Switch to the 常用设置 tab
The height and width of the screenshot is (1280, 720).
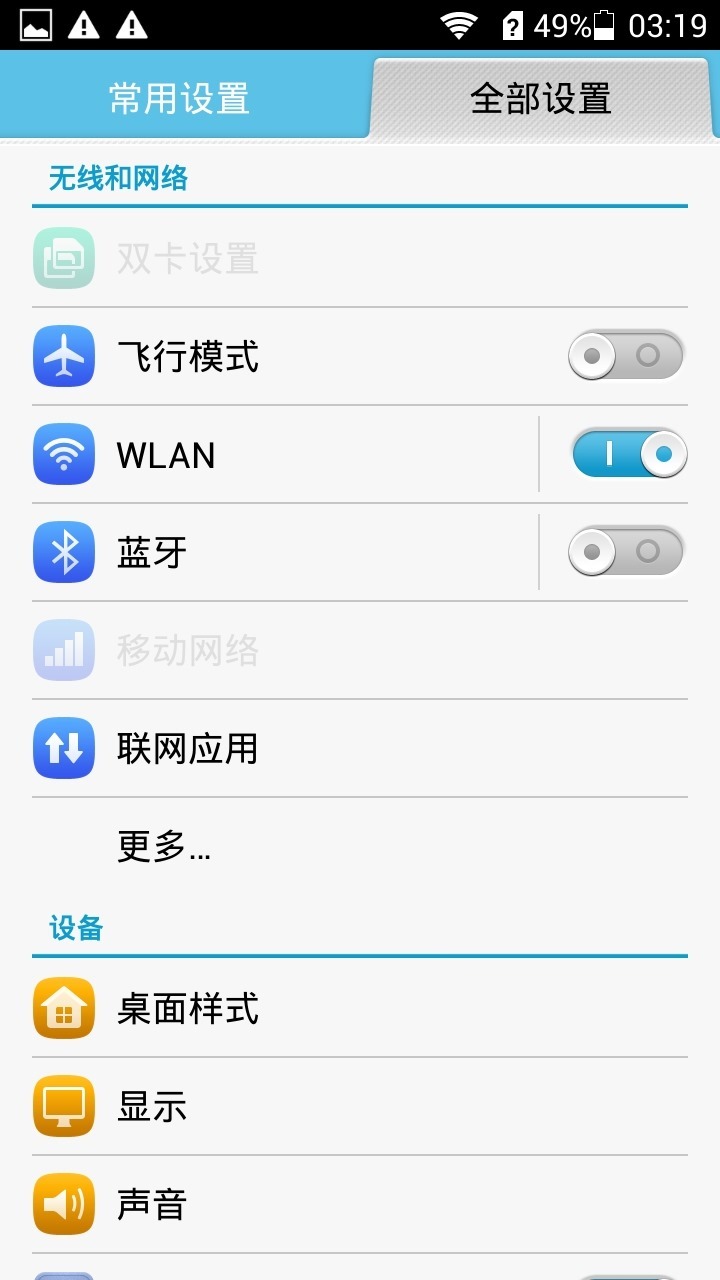point(180,98)
